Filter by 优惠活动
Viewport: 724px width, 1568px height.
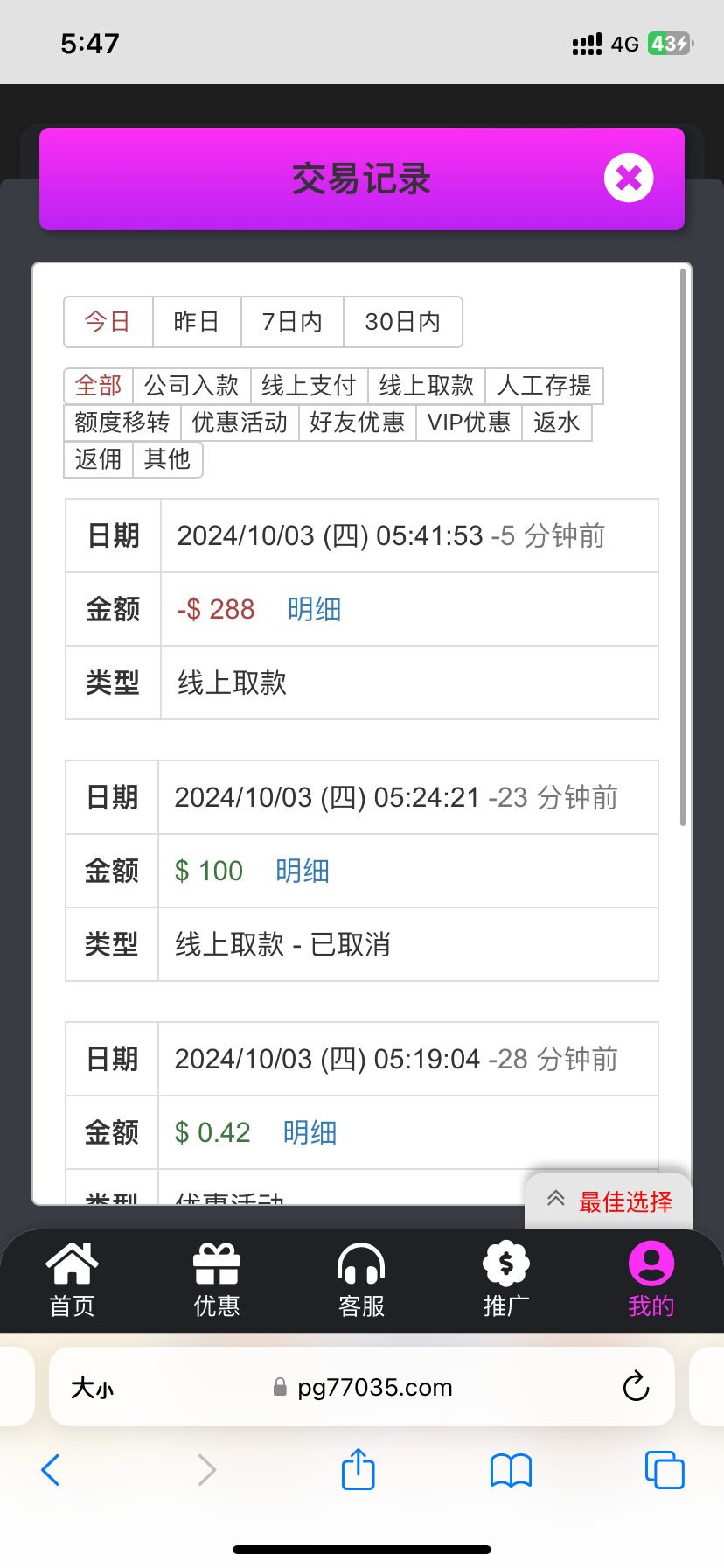(240, 423)
